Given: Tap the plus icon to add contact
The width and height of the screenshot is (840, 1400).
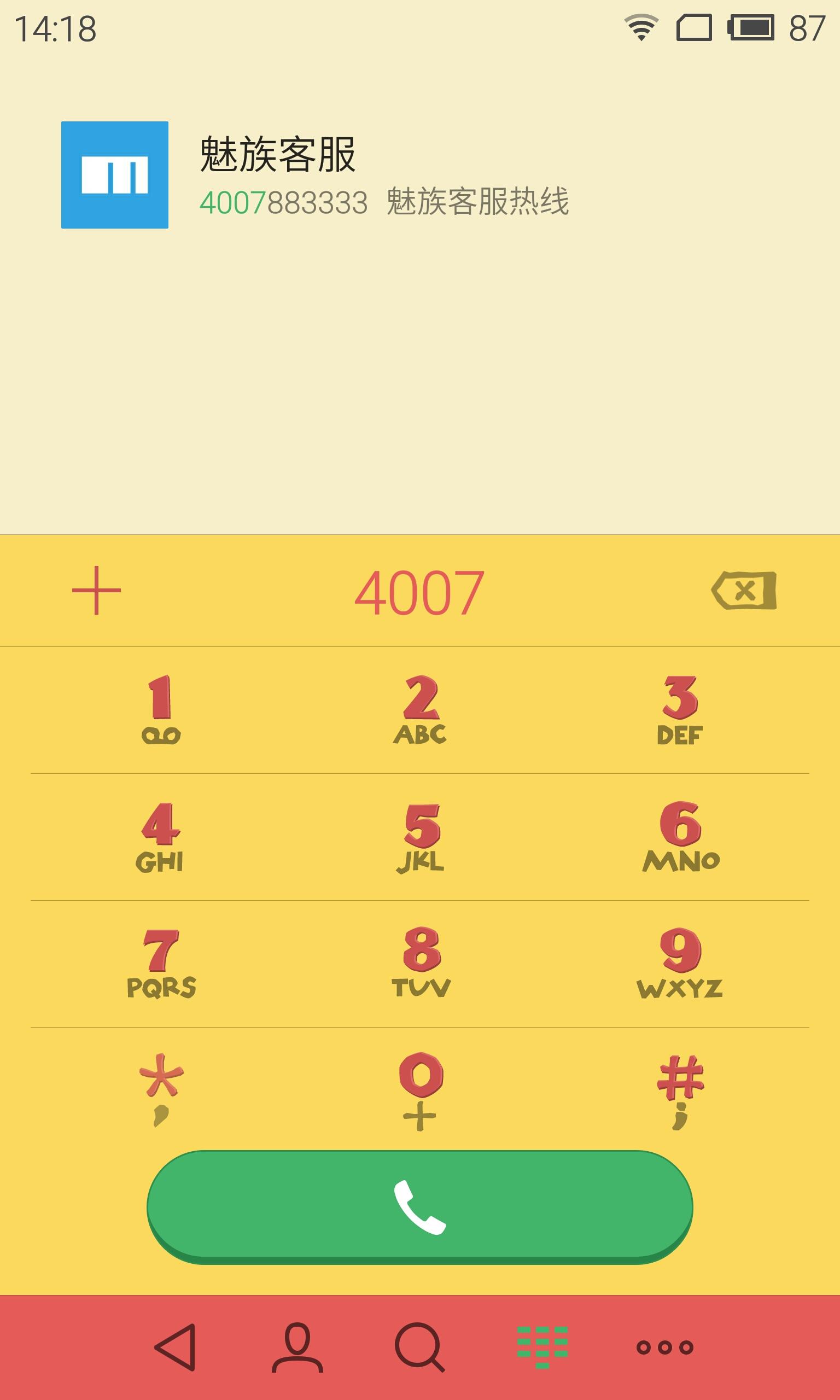Looking at the screenshot, I should [96, 590].
